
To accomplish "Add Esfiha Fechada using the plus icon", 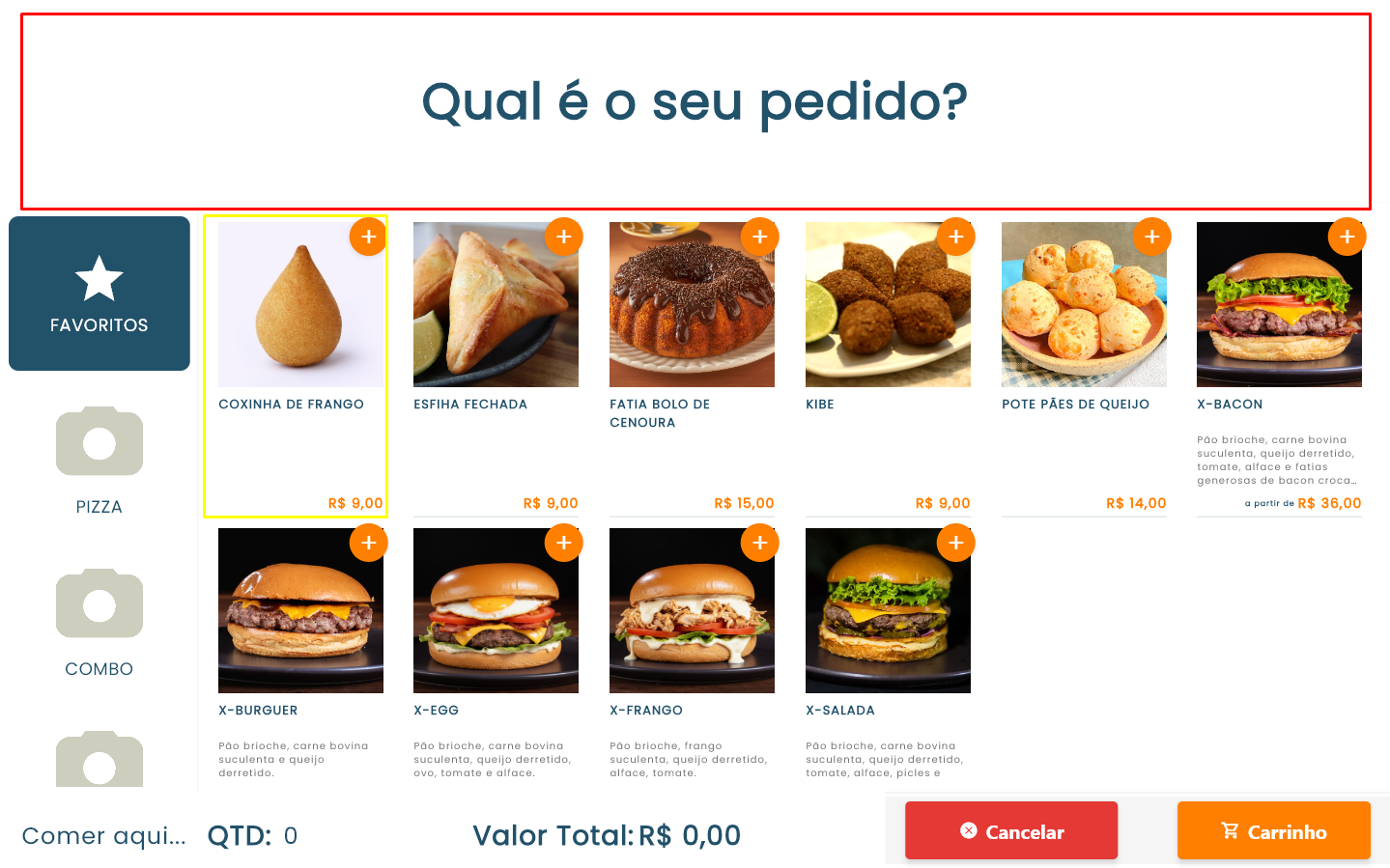I will [564, 237].
